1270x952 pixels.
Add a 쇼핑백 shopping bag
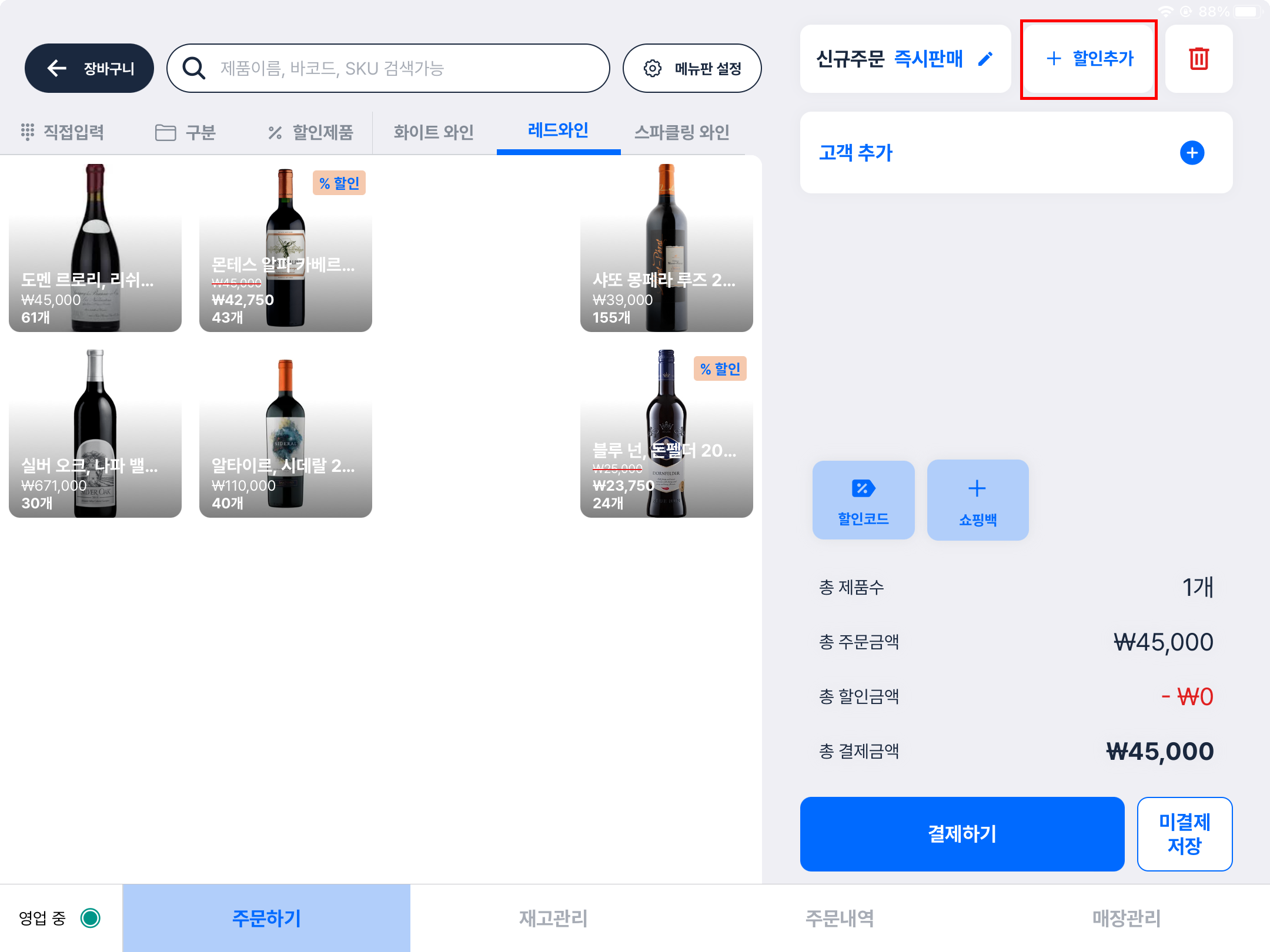click(978, 500)
